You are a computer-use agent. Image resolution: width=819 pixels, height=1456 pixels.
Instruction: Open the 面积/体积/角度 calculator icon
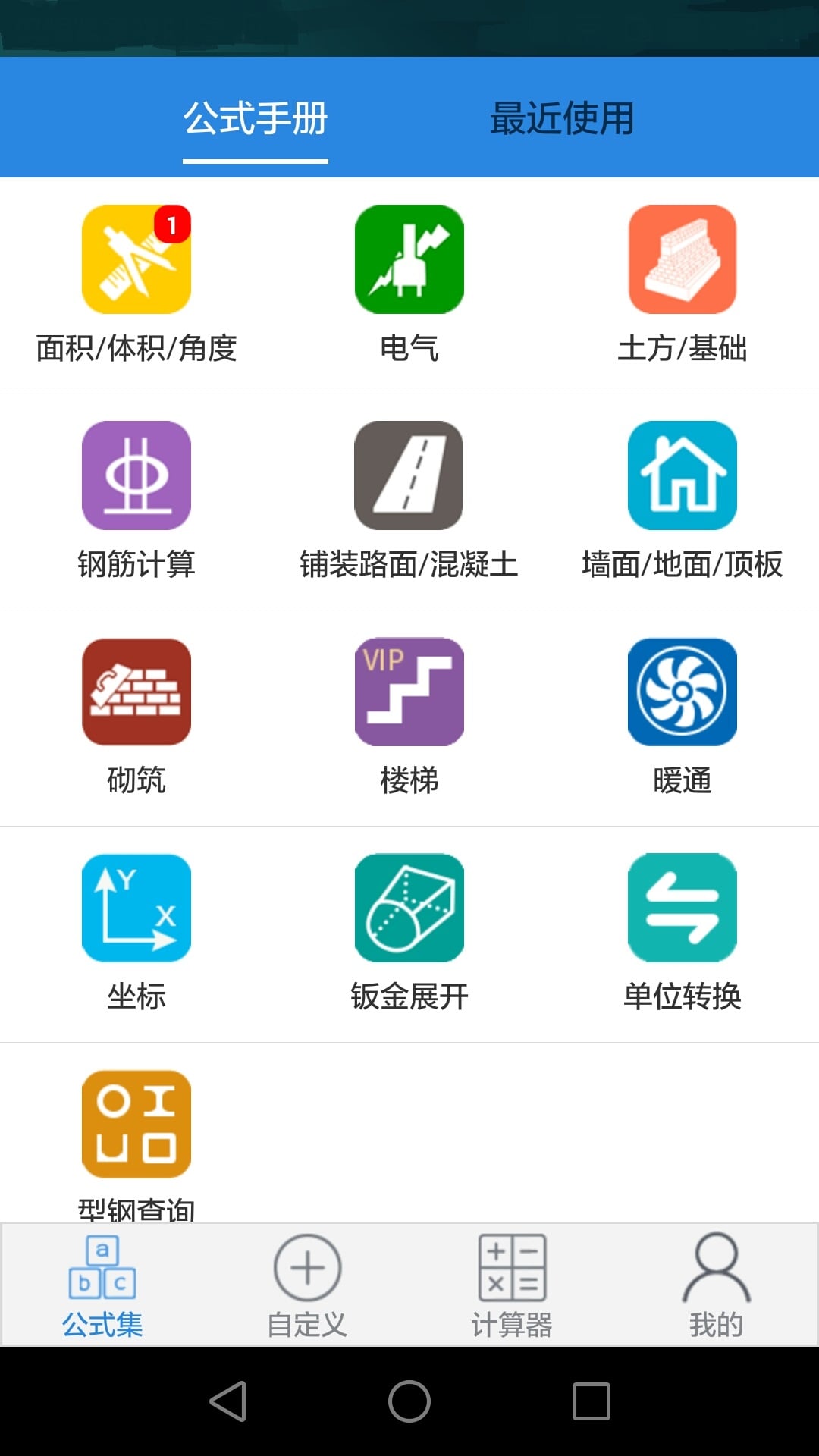135,259
